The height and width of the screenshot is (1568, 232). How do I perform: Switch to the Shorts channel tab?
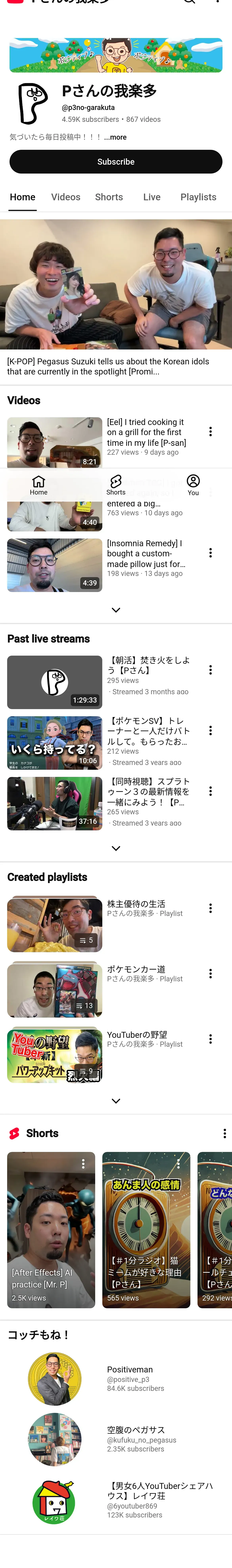click(109, 197)
